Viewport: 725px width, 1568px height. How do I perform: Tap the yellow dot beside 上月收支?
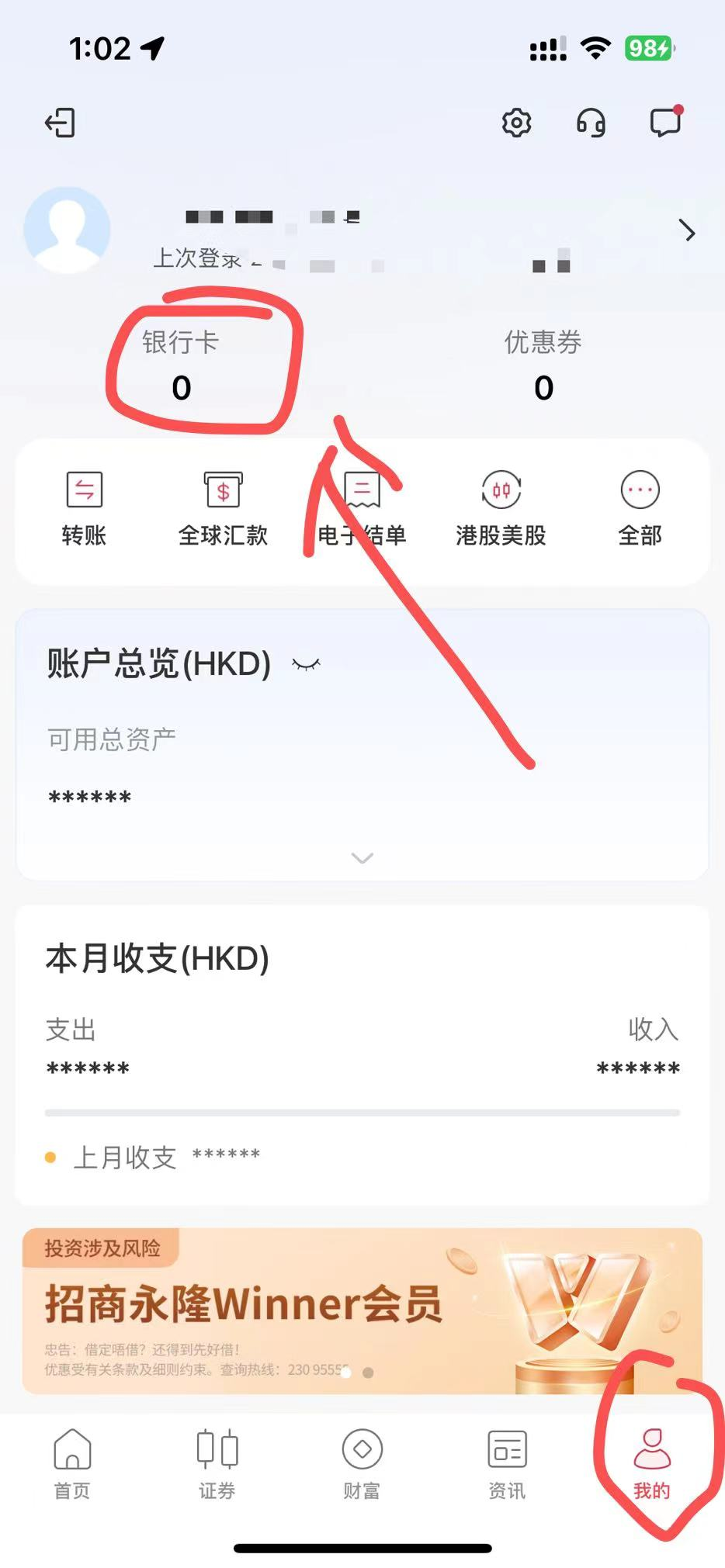50,1157
